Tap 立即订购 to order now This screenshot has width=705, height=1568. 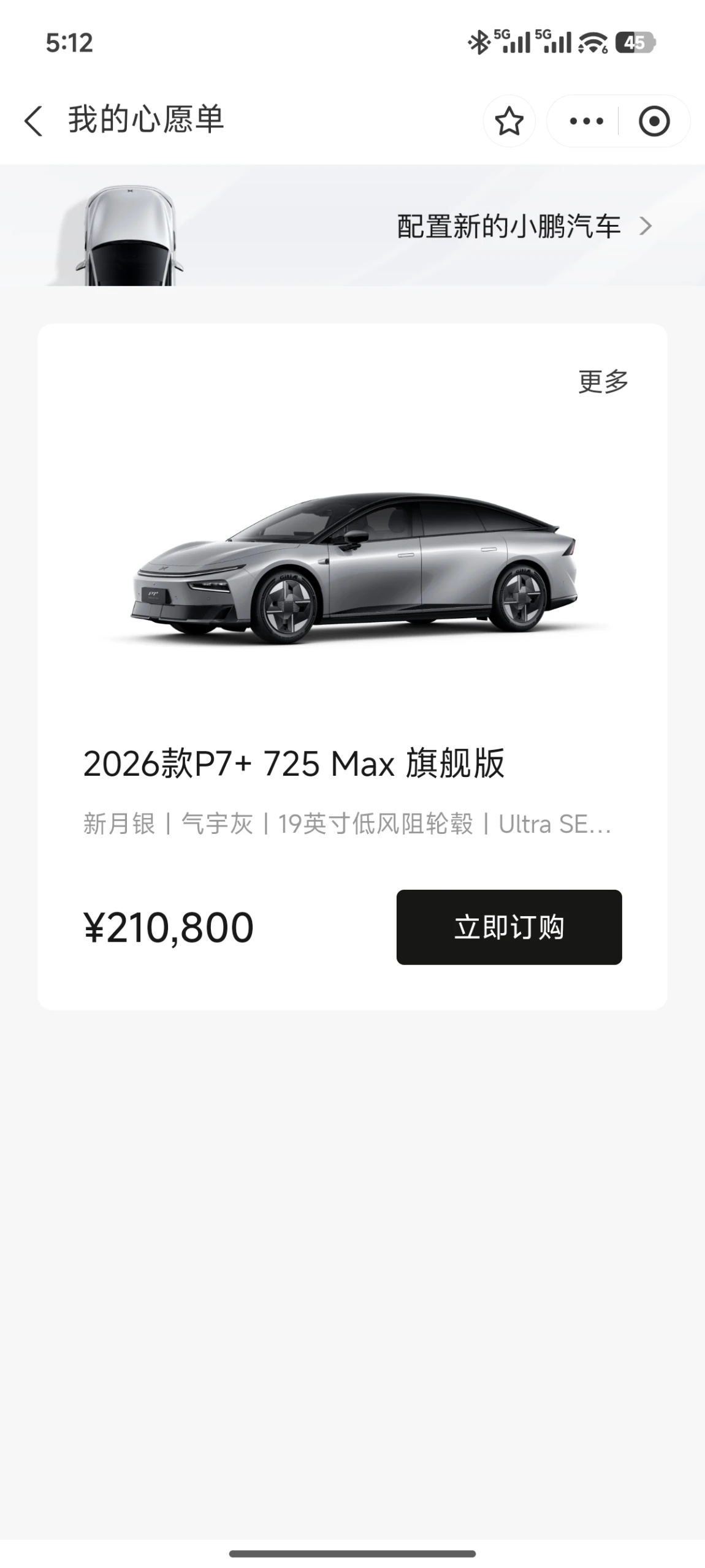click(509, 927)
